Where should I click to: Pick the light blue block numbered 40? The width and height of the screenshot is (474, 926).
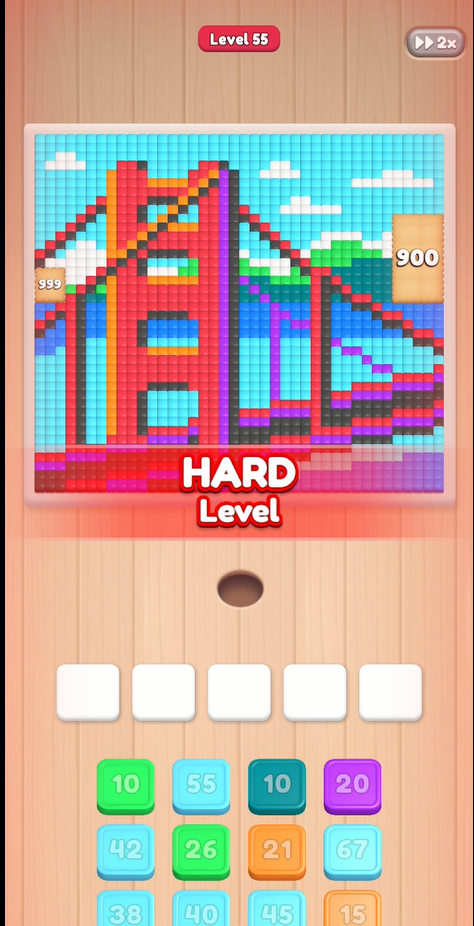pos(201,908)
